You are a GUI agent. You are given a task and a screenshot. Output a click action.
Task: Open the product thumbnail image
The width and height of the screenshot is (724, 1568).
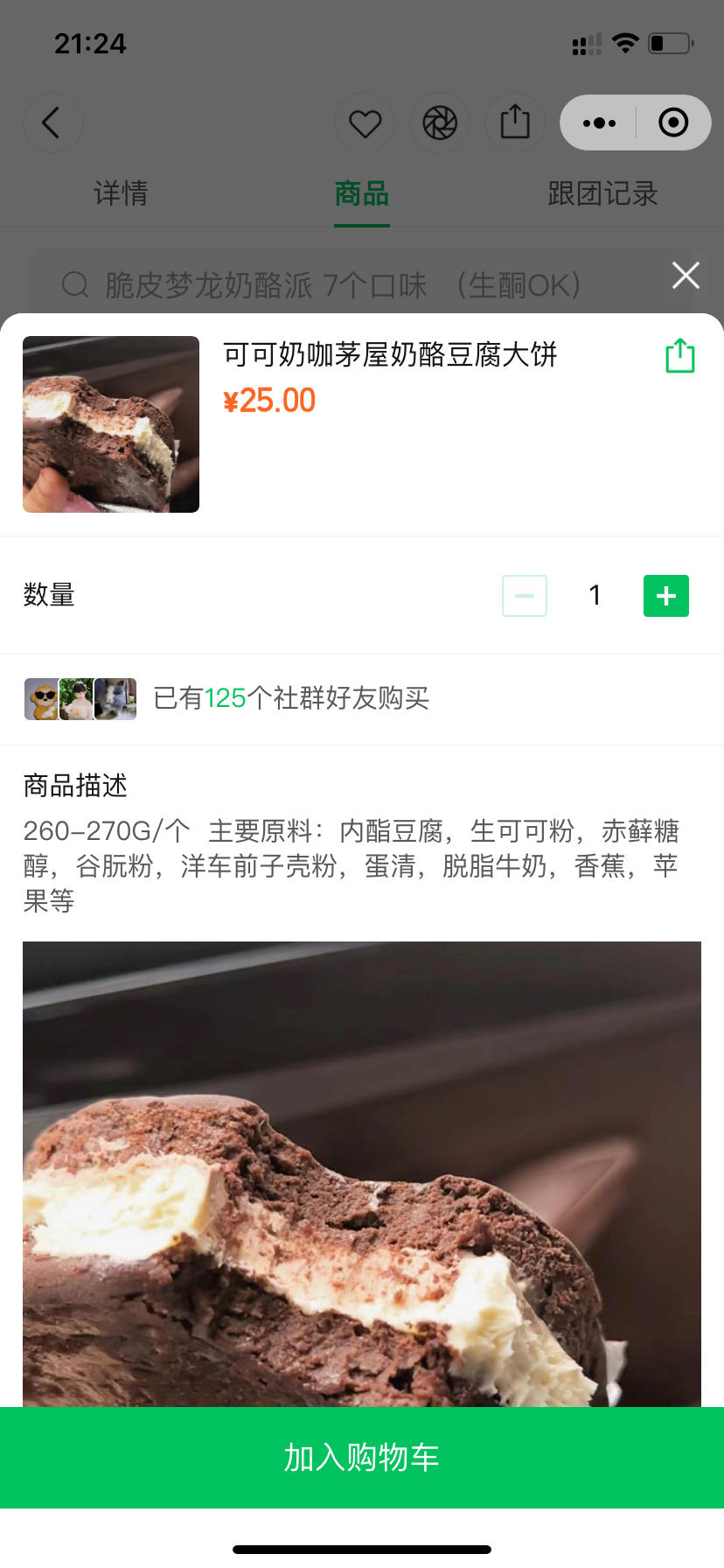pyautogui.click(x=111, y=424)
